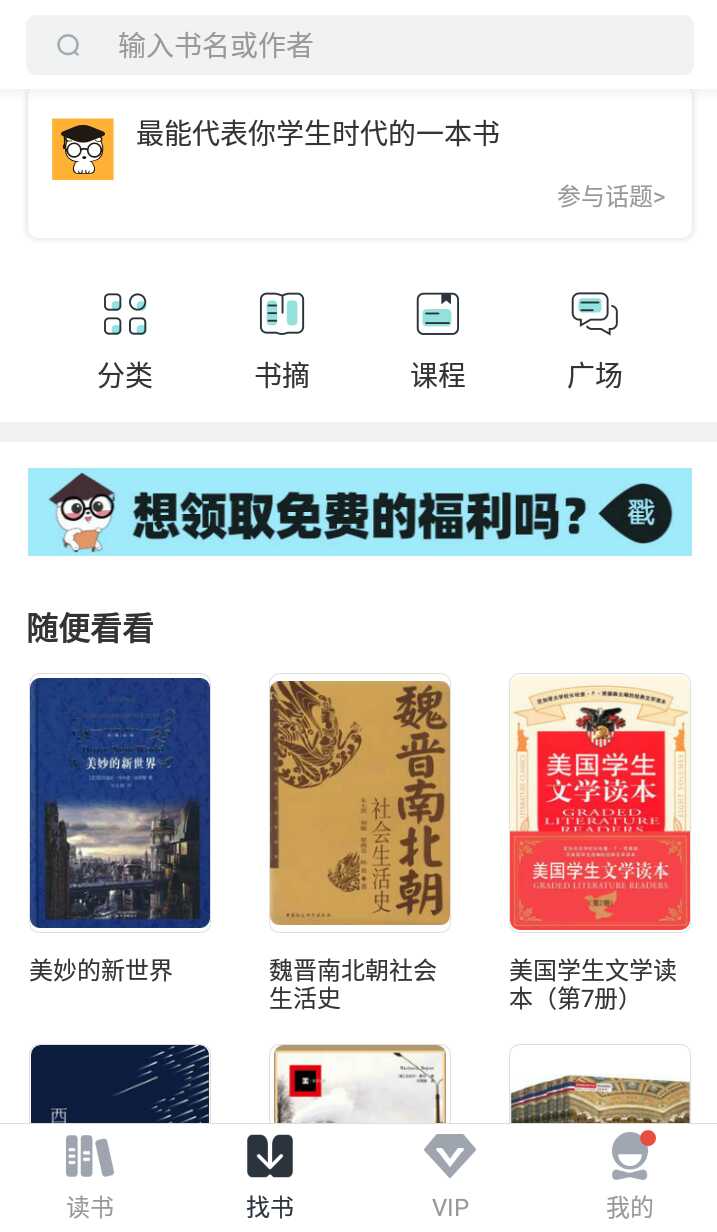Open the book 美妙的新世界
The image size is (717, 1232).
120,828
